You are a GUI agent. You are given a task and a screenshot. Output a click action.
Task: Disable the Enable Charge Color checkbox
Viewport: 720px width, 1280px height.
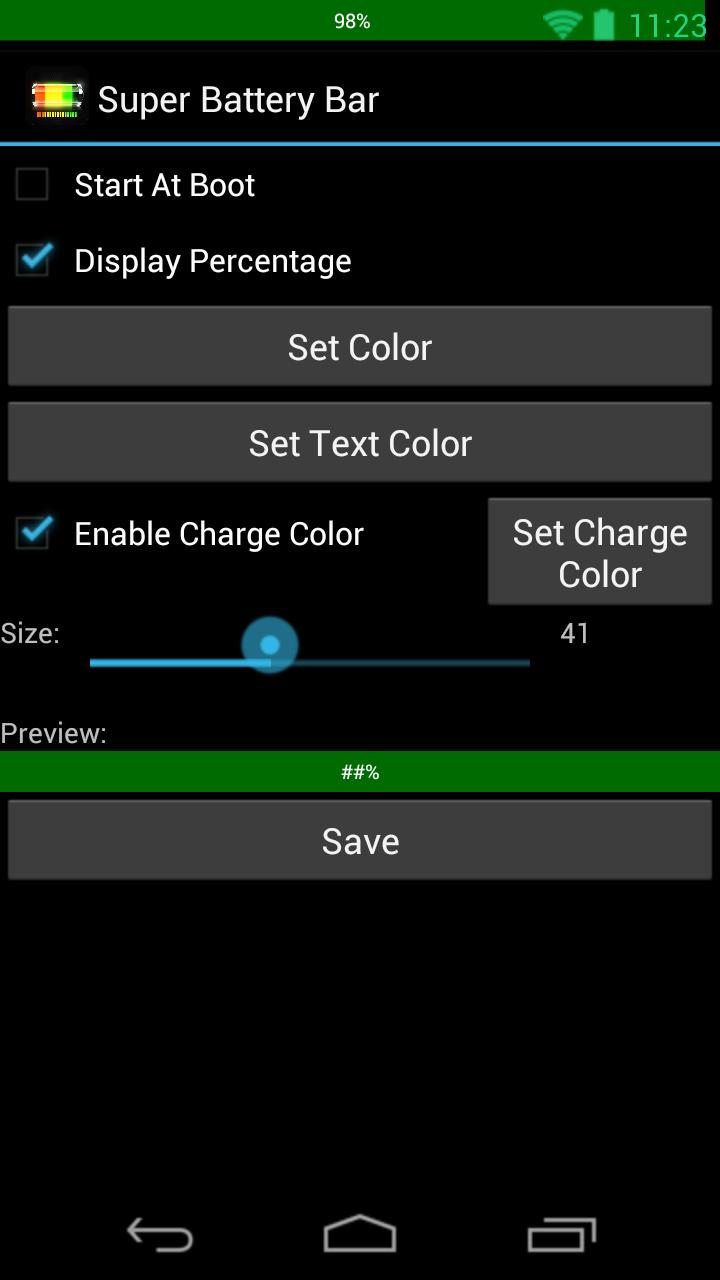[x=33, y=533]
